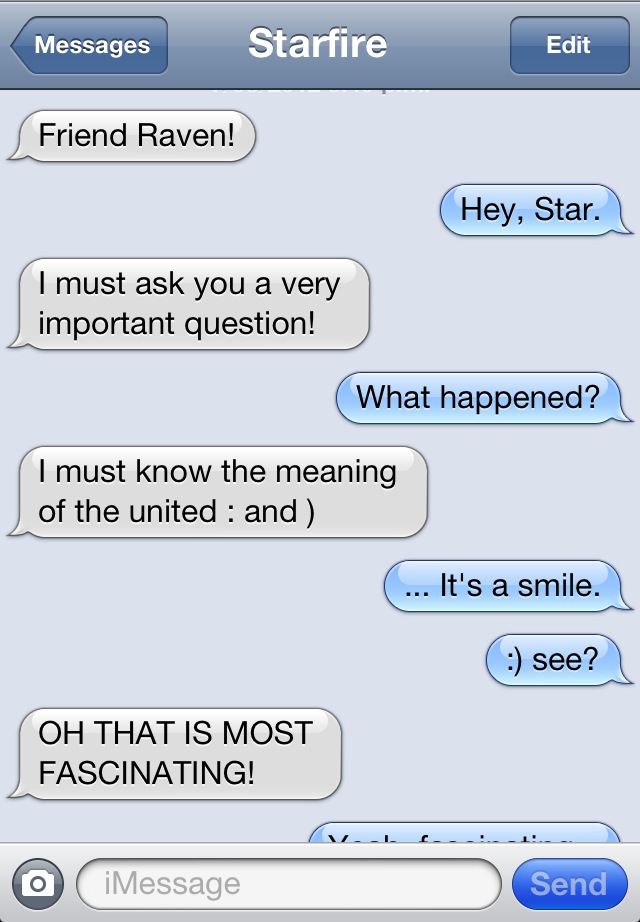
Task: Open the camera attachment icon
Action: pos(38,883)
